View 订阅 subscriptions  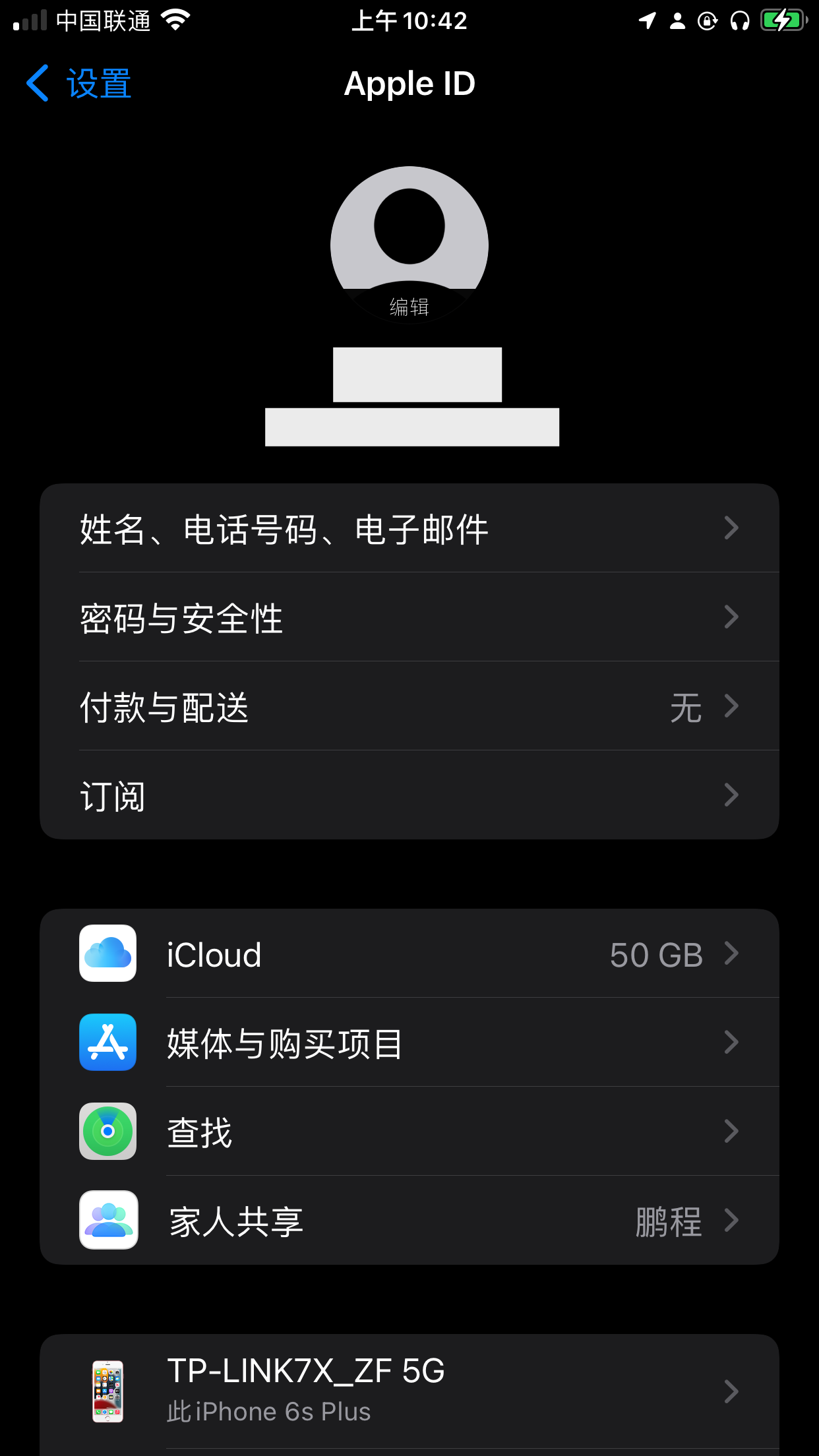coord(409,795)
